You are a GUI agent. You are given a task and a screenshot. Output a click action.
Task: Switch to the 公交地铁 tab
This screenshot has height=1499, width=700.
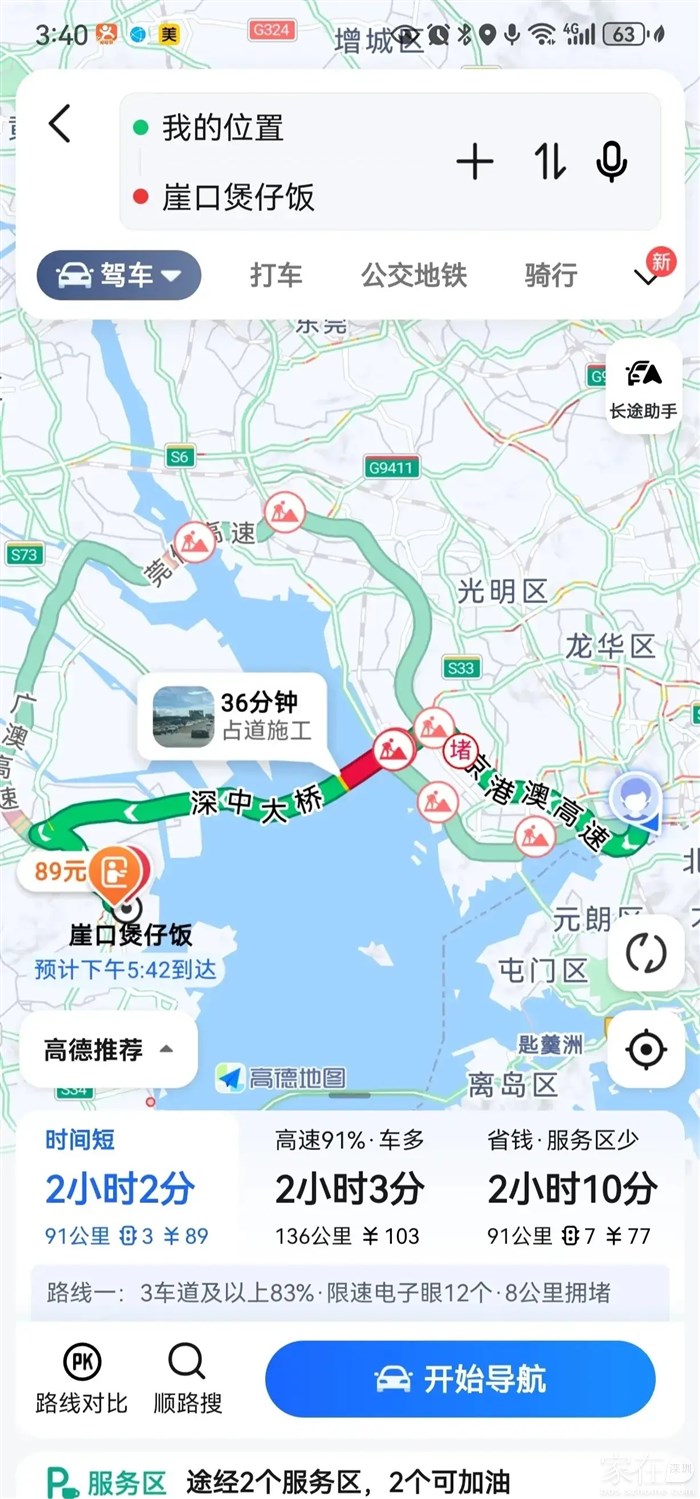point(414,276)
